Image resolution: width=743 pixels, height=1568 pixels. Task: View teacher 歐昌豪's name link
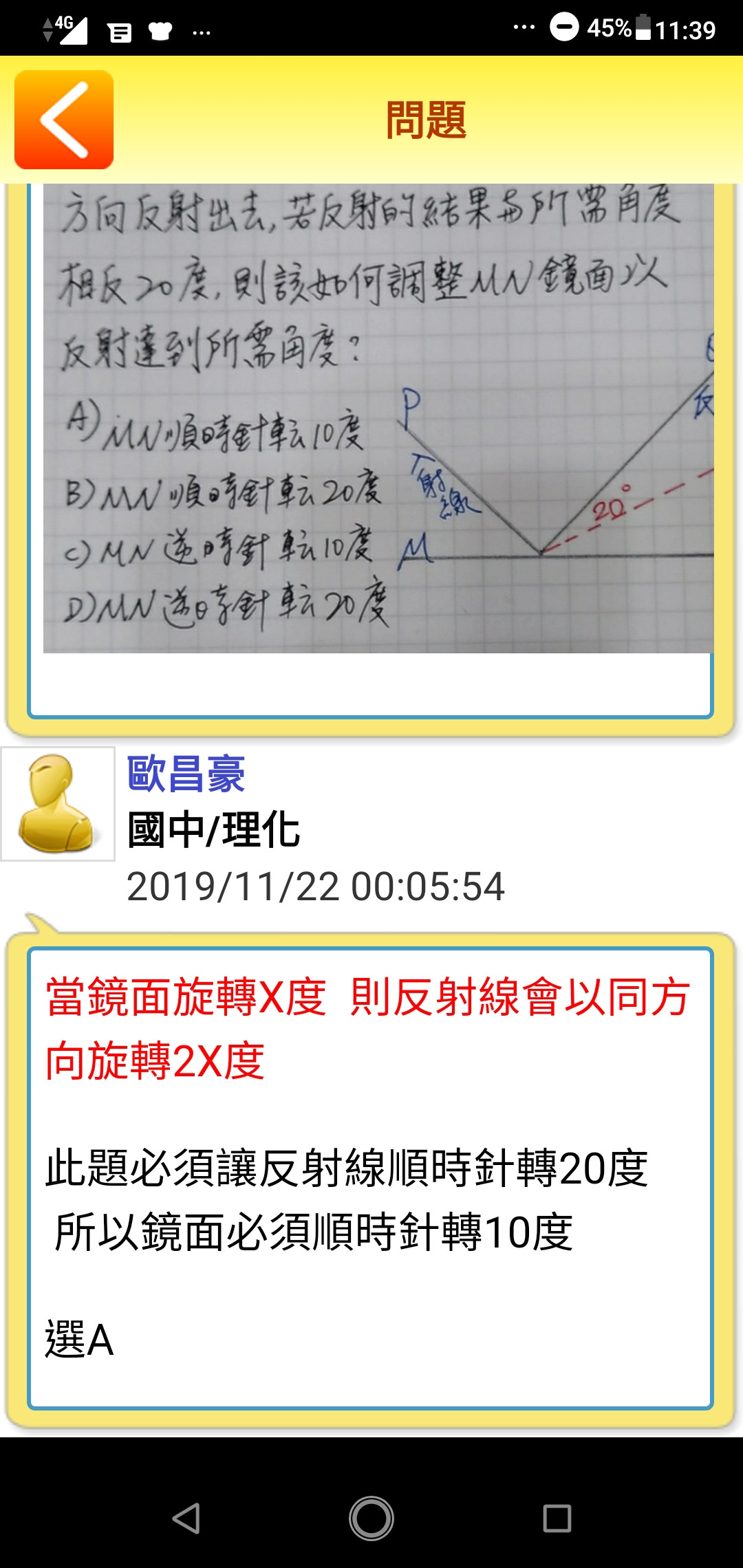186,774
